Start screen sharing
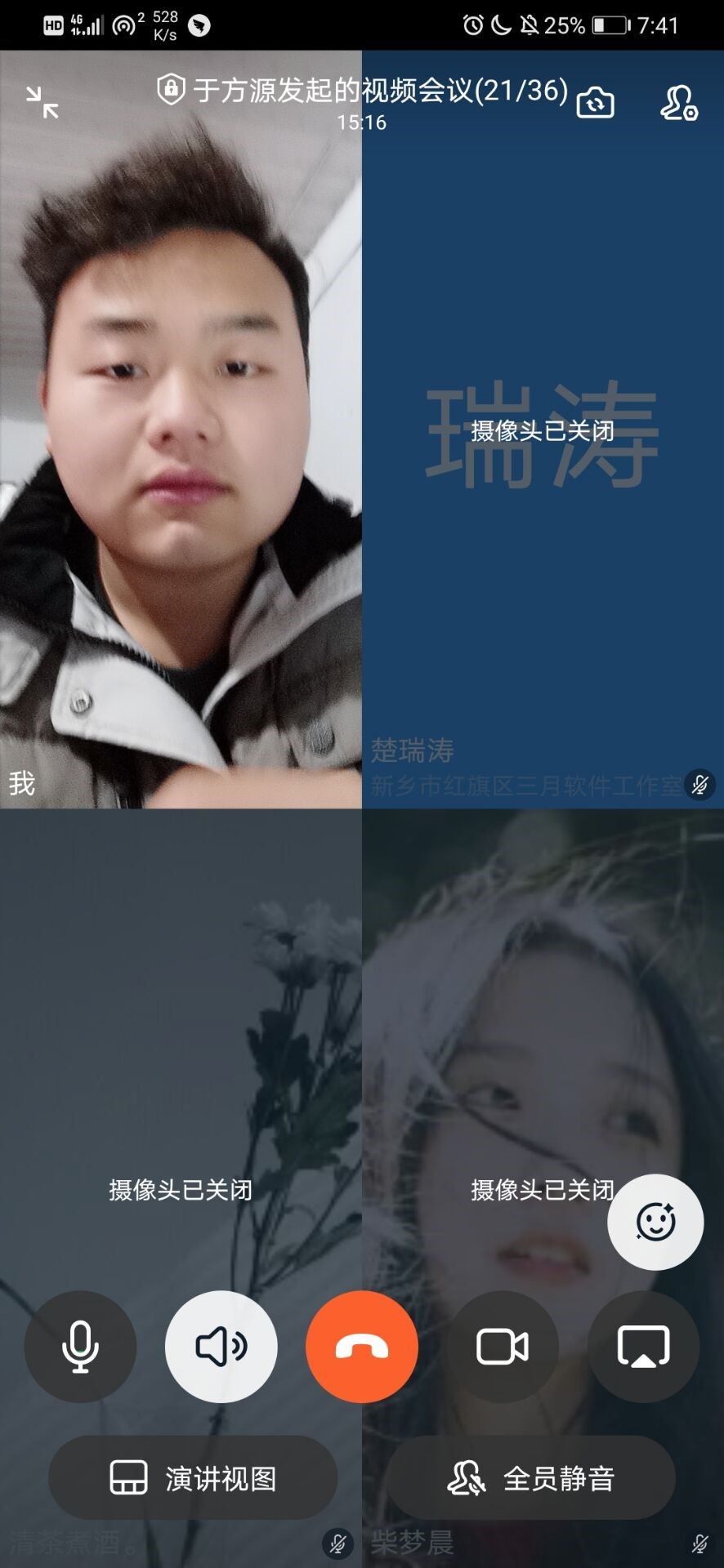The height and width of the screenshot is (1568, 724). pyautogui.click(x=643, y=1347)
